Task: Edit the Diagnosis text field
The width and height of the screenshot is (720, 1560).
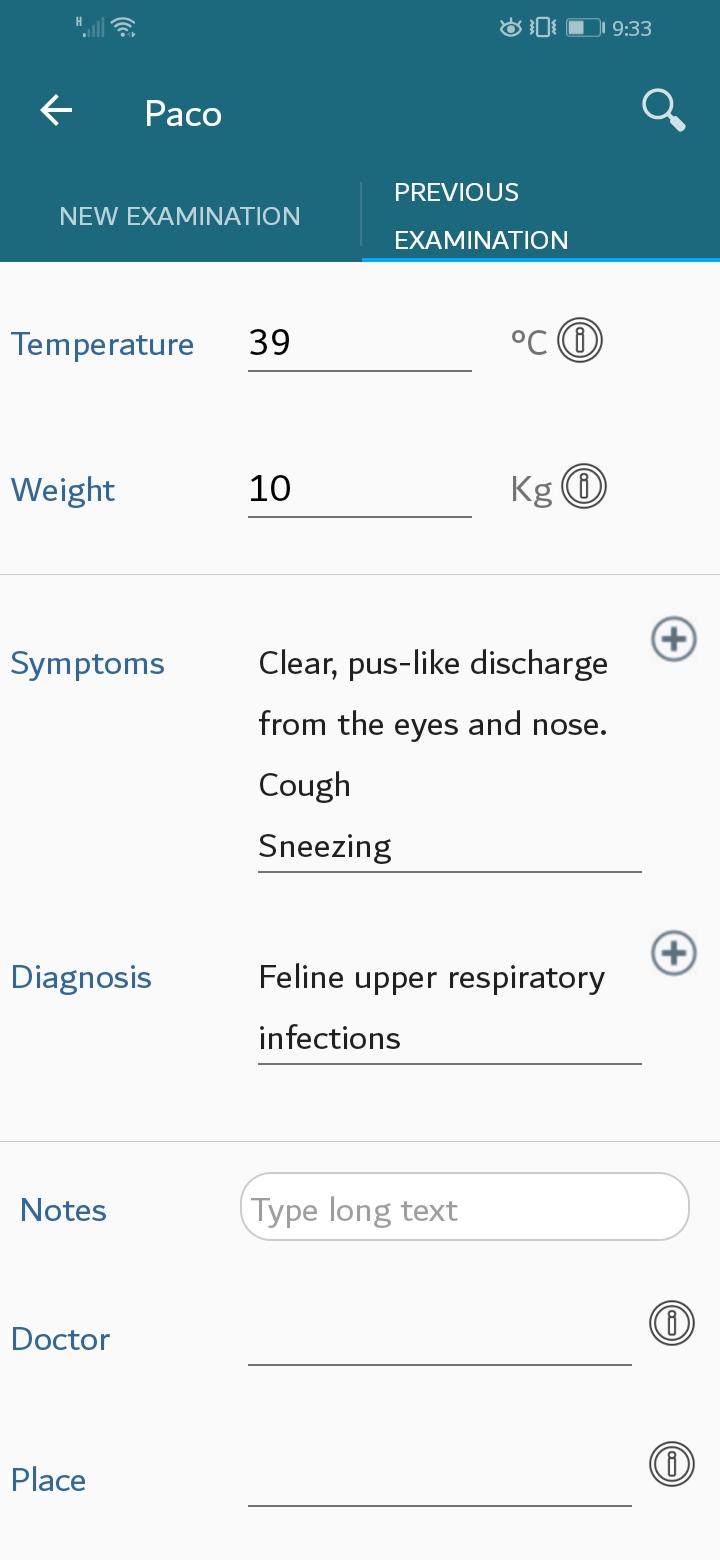Action: pyautogui.click(x=450, y=1008)
